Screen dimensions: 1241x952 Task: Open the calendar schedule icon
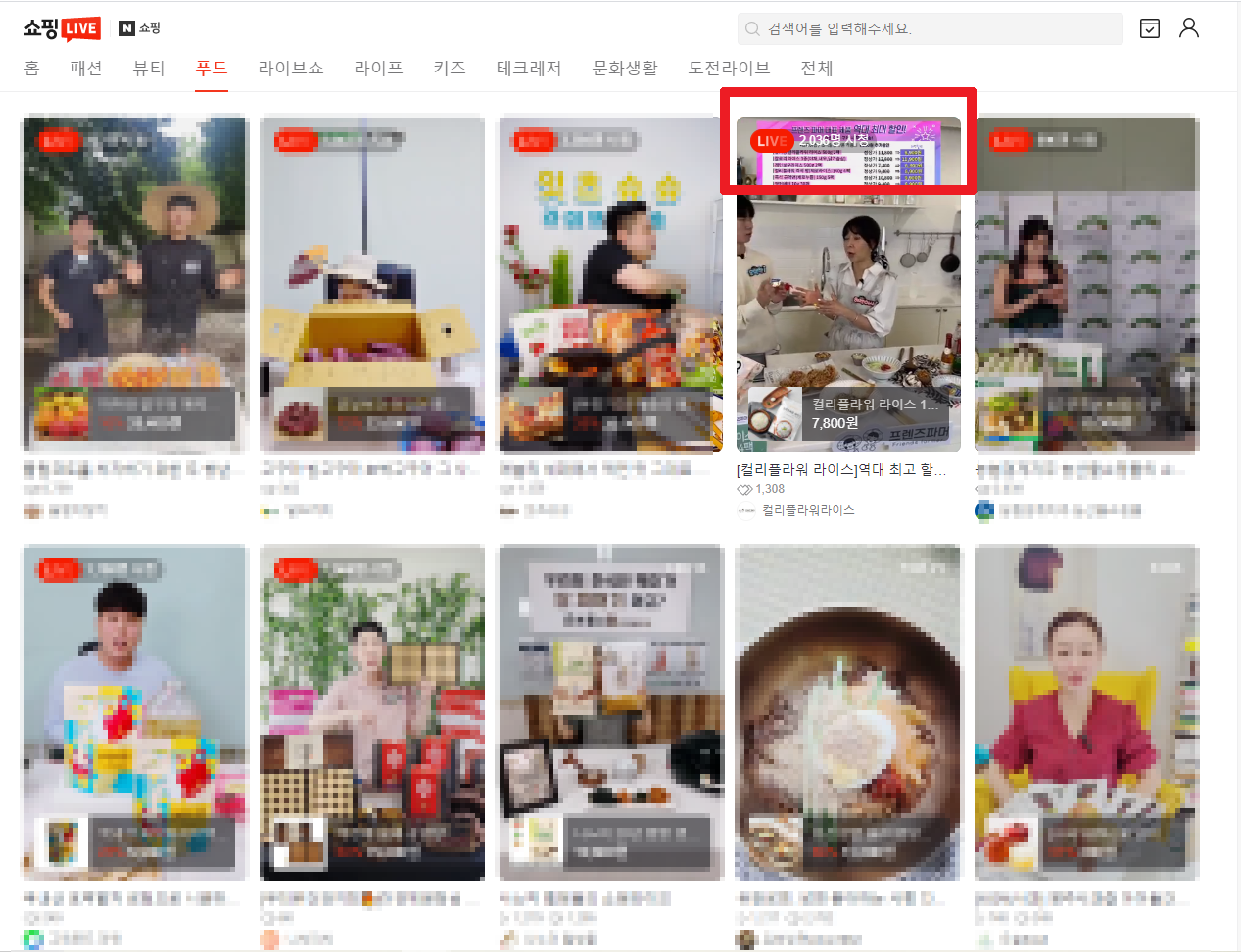[1150, 28]
